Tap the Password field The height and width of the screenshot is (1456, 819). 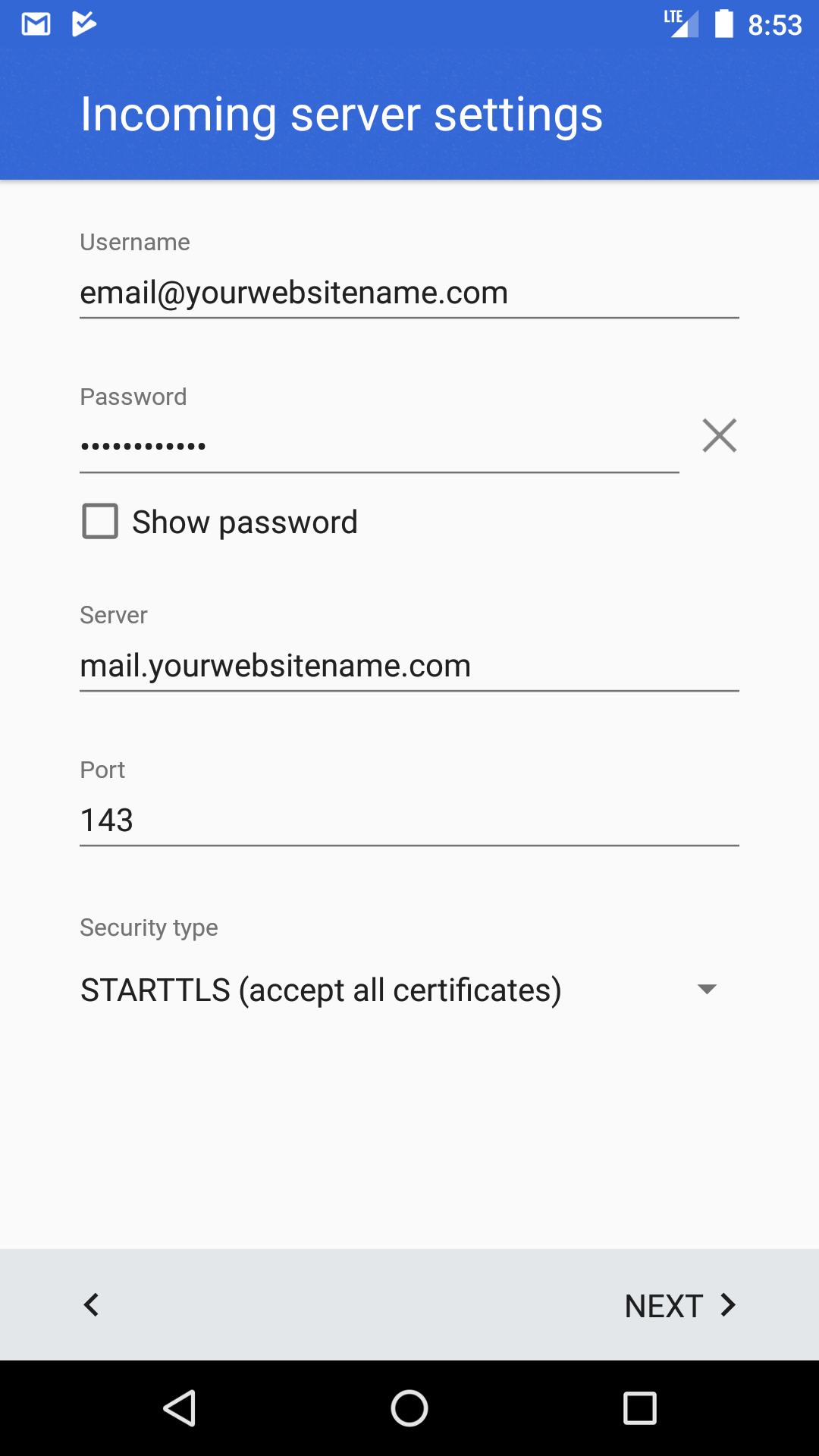[x=379, y=446]
